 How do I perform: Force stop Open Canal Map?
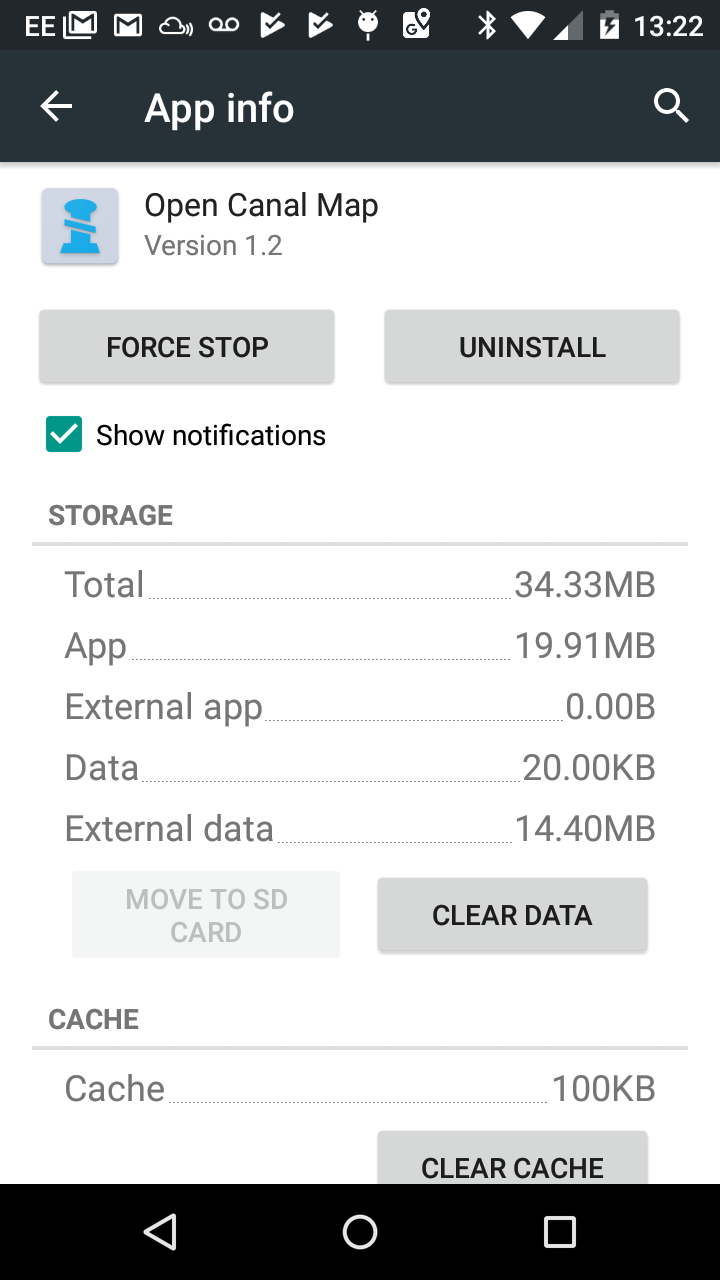[x=187, y=347]
